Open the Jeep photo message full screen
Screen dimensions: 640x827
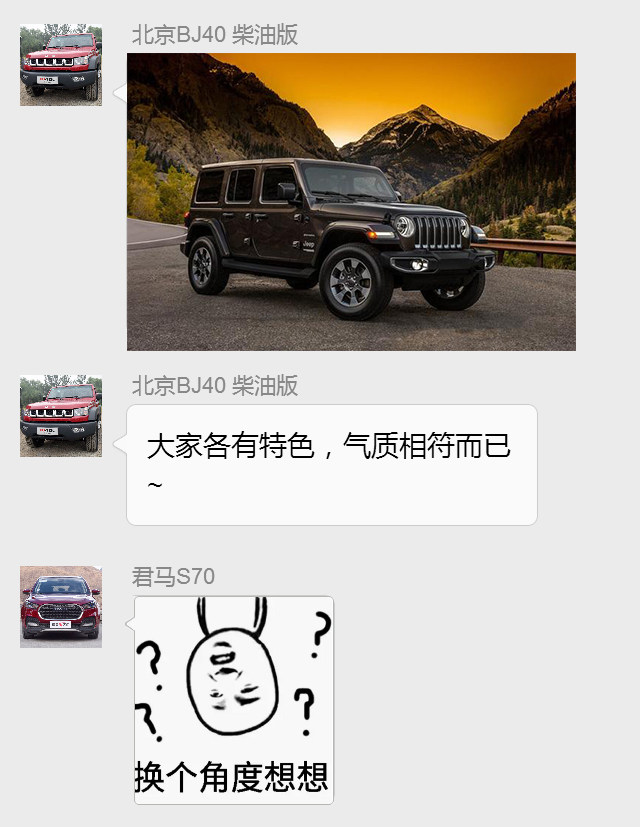351,202
